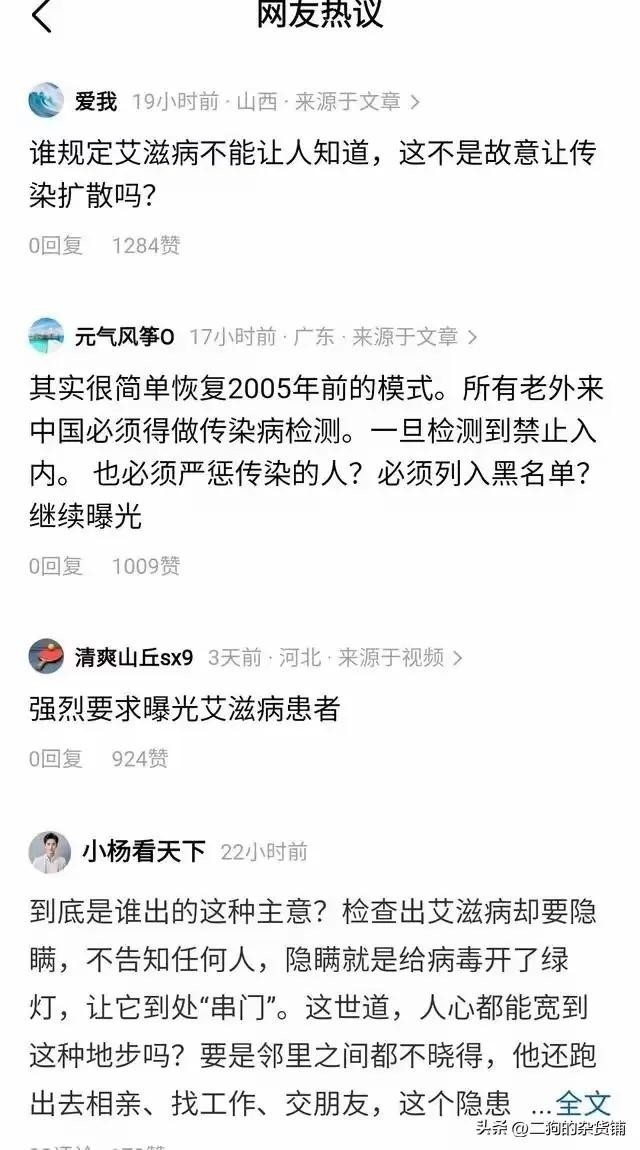Expand 小杨看天下's comment via 全文

pyautogui.click(x=583, y=1103)
